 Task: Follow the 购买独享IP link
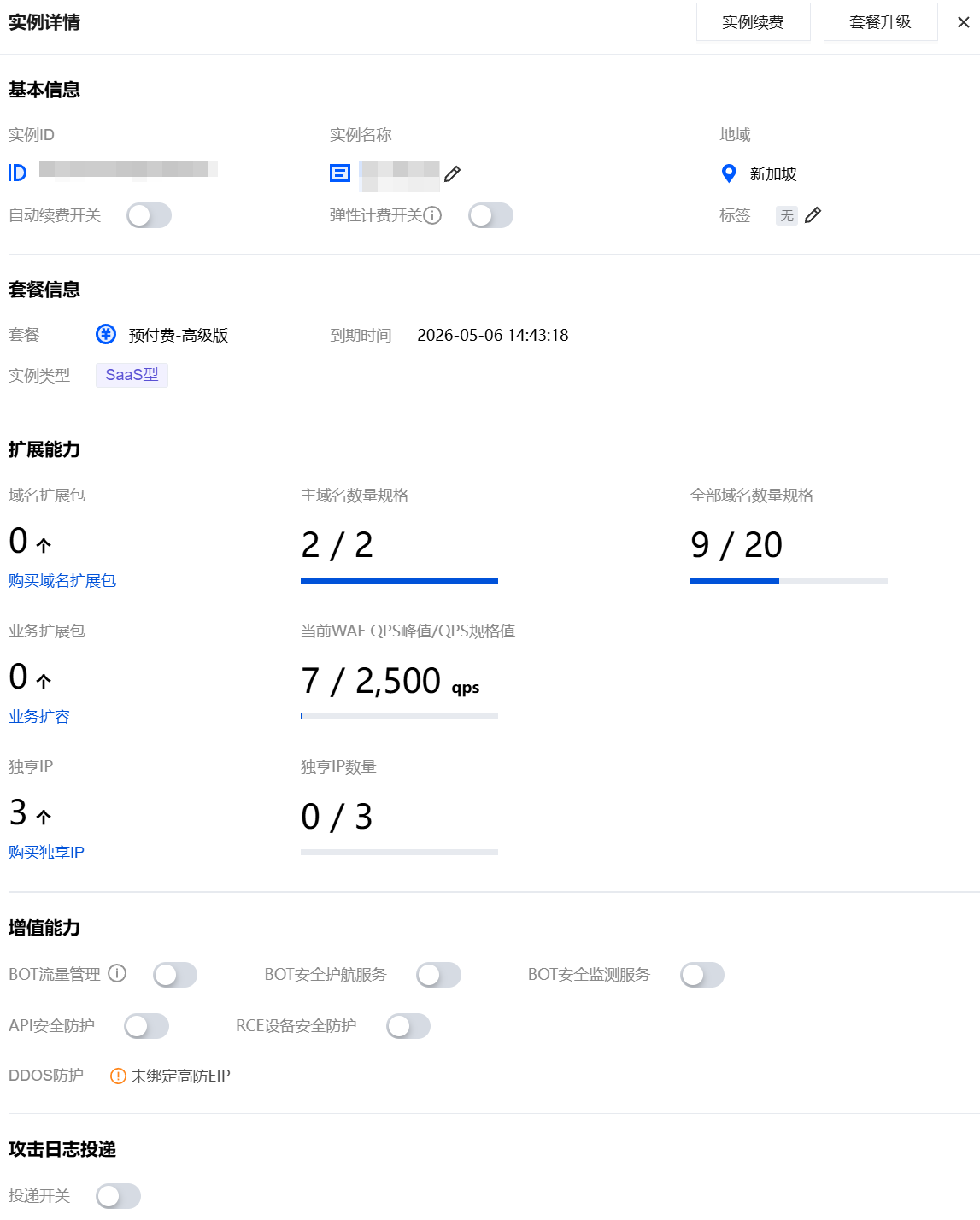coord(46,853)
